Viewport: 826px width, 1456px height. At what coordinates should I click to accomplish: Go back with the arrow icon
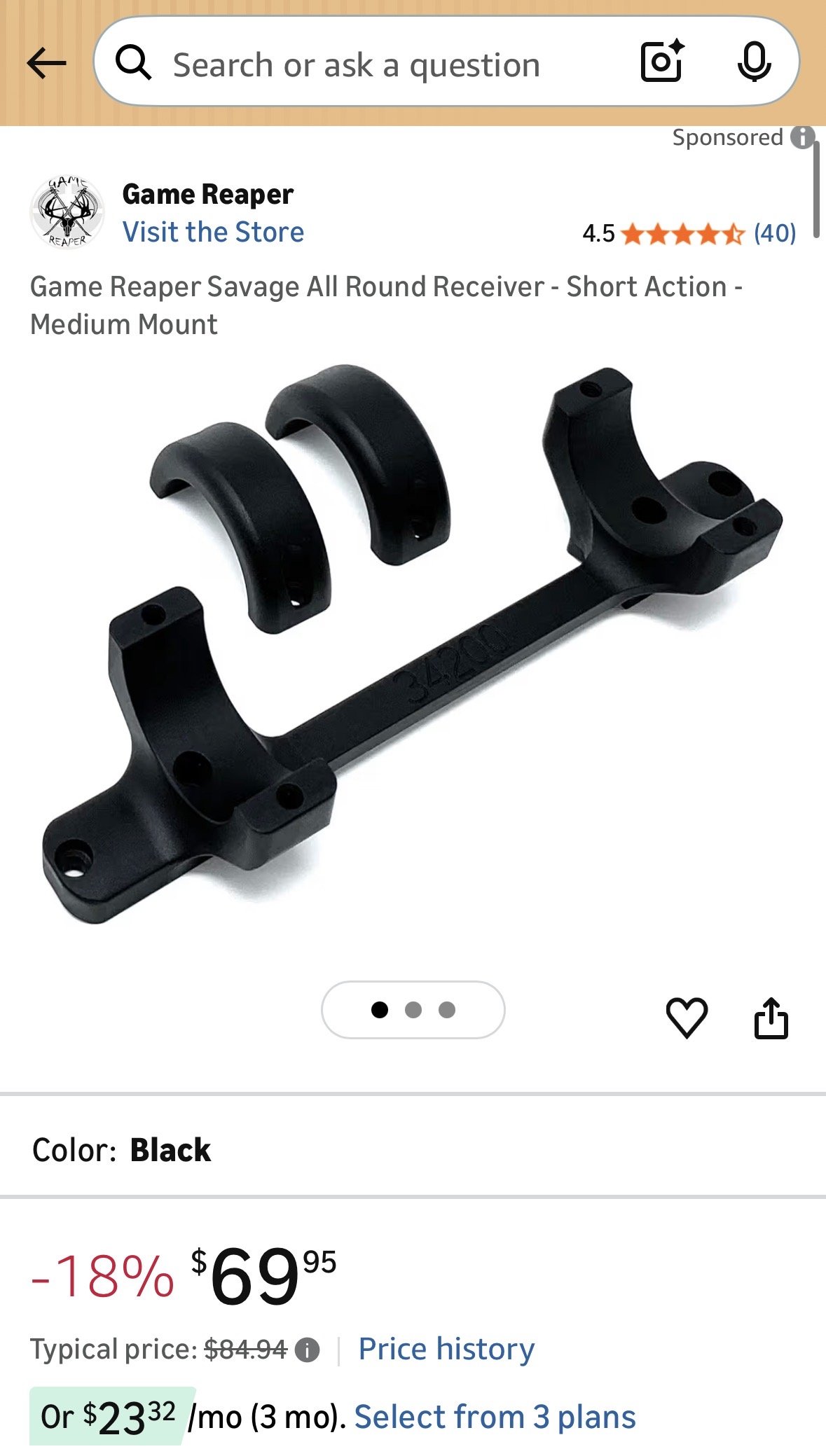[46, 64]
